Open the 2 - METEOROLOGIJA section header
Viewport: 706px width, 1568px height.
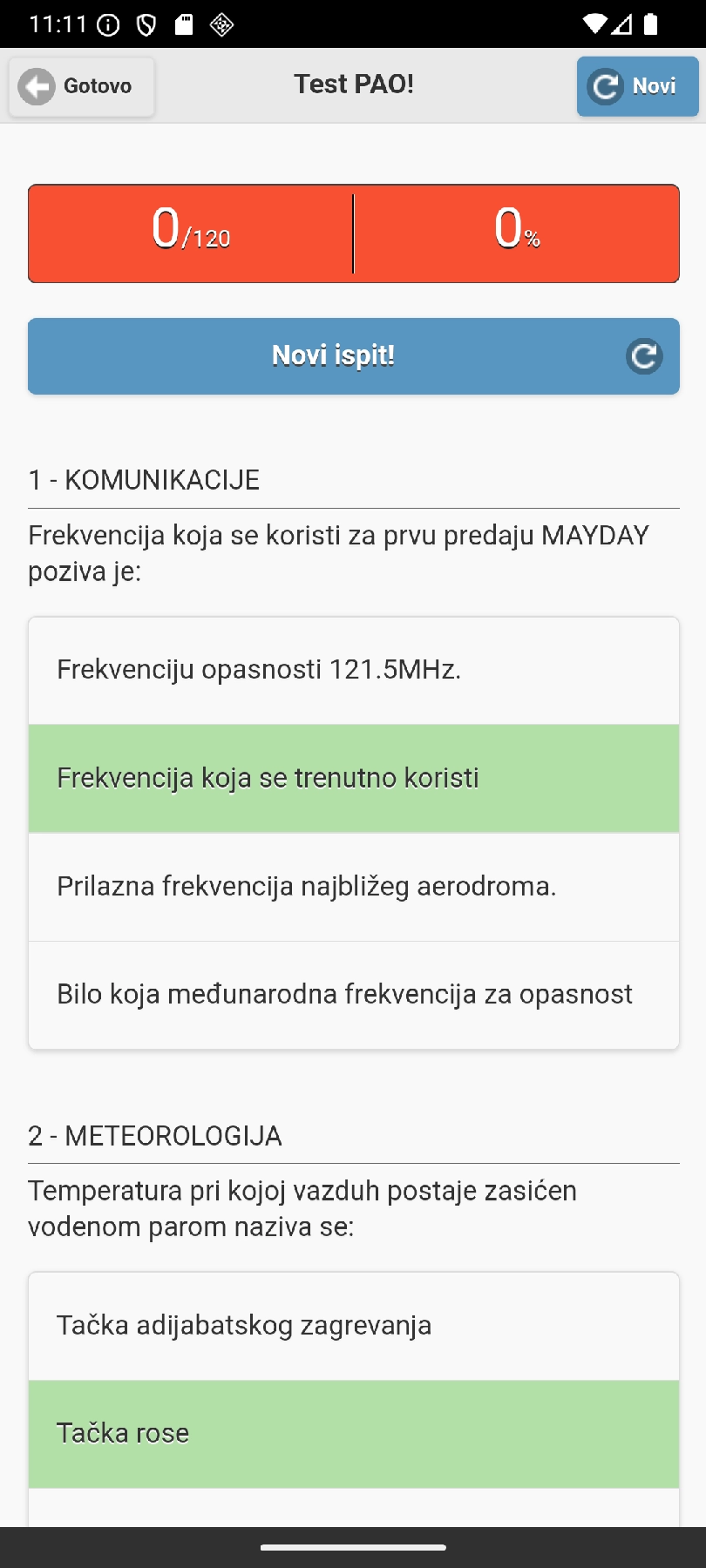click(155, 1135)
